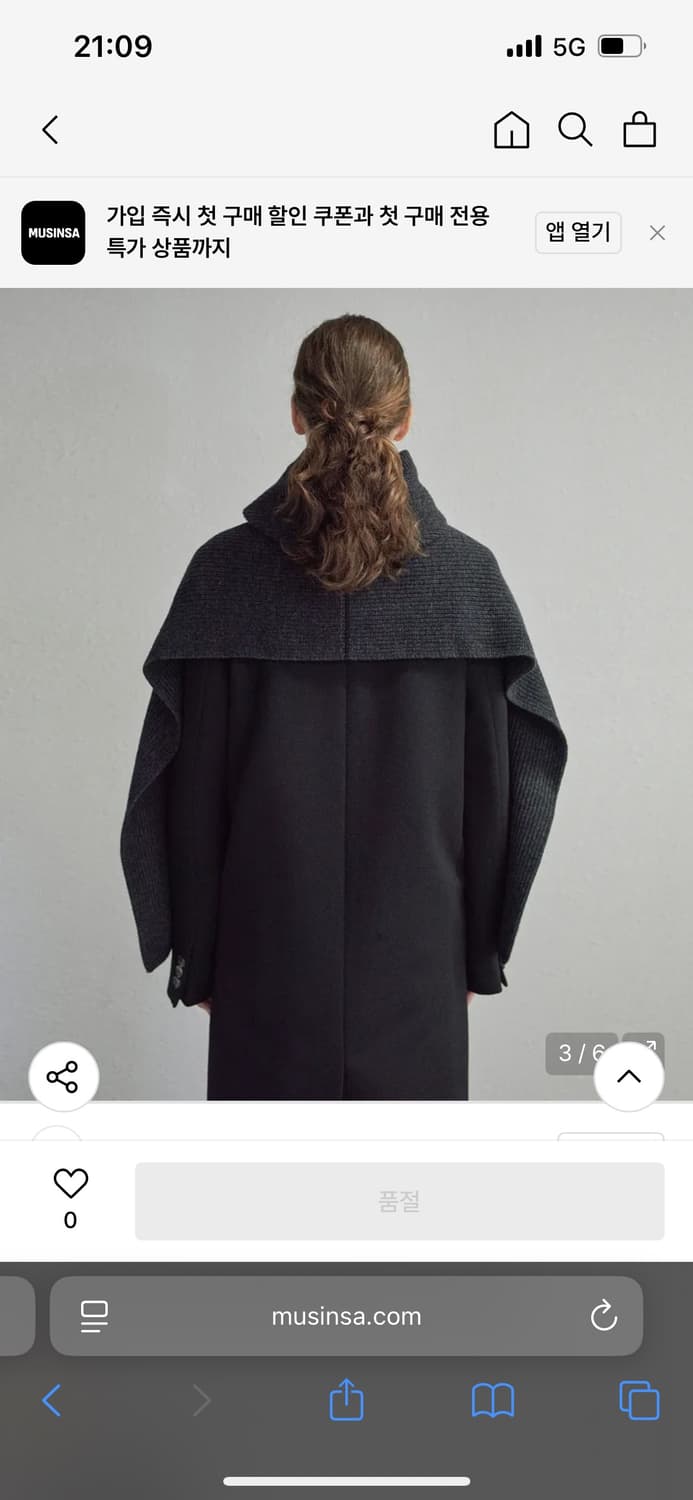Image resolution: width=693 pixels, height=1500 pixels.
Task: Open Safari bookmarks
Action: pos(492,1400)
